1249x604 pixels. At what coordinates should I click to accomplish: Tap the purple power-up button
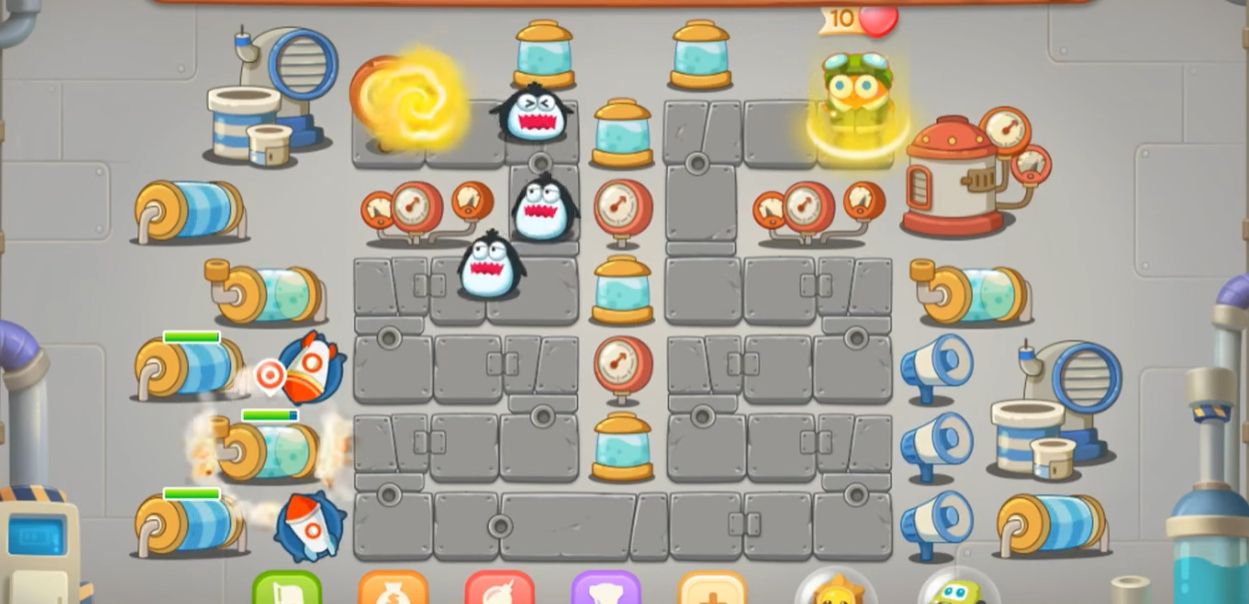point(605,589)
